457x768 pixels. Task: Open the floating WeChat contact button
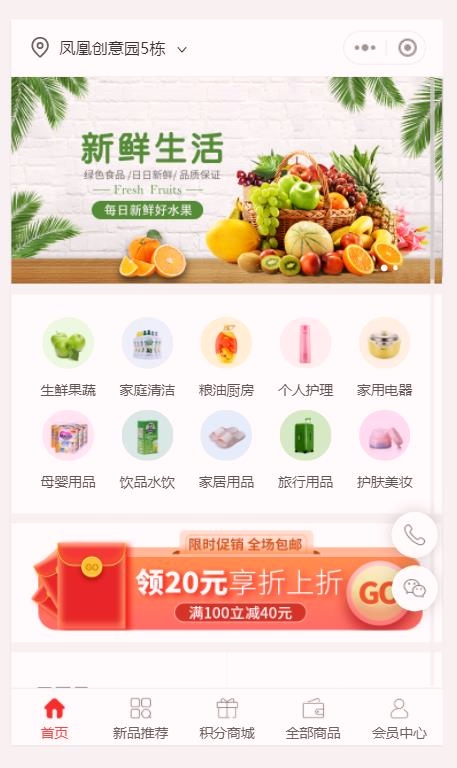point(414,588)
